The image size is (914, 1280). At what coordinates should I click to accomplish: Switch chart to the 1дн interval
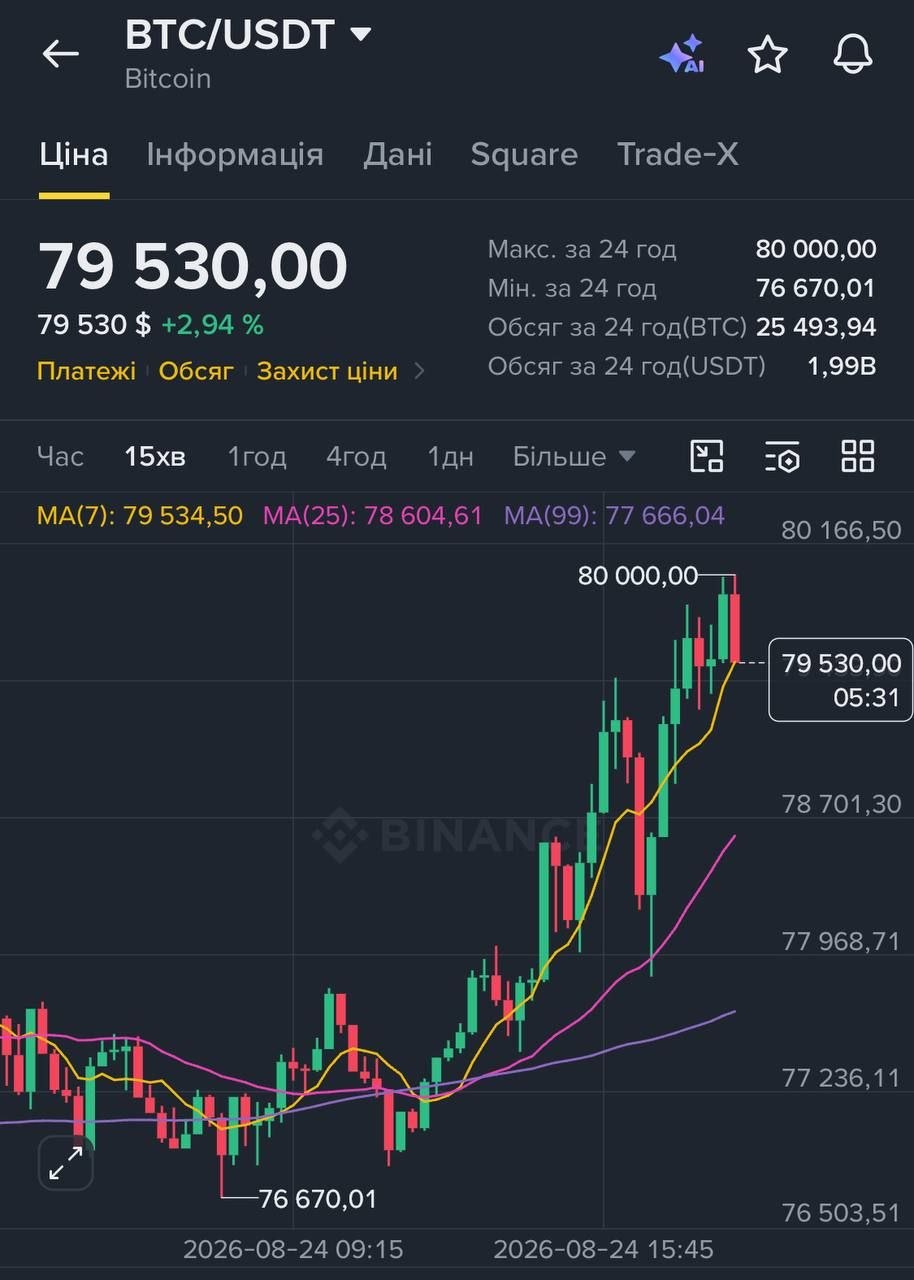click(451, 457)
